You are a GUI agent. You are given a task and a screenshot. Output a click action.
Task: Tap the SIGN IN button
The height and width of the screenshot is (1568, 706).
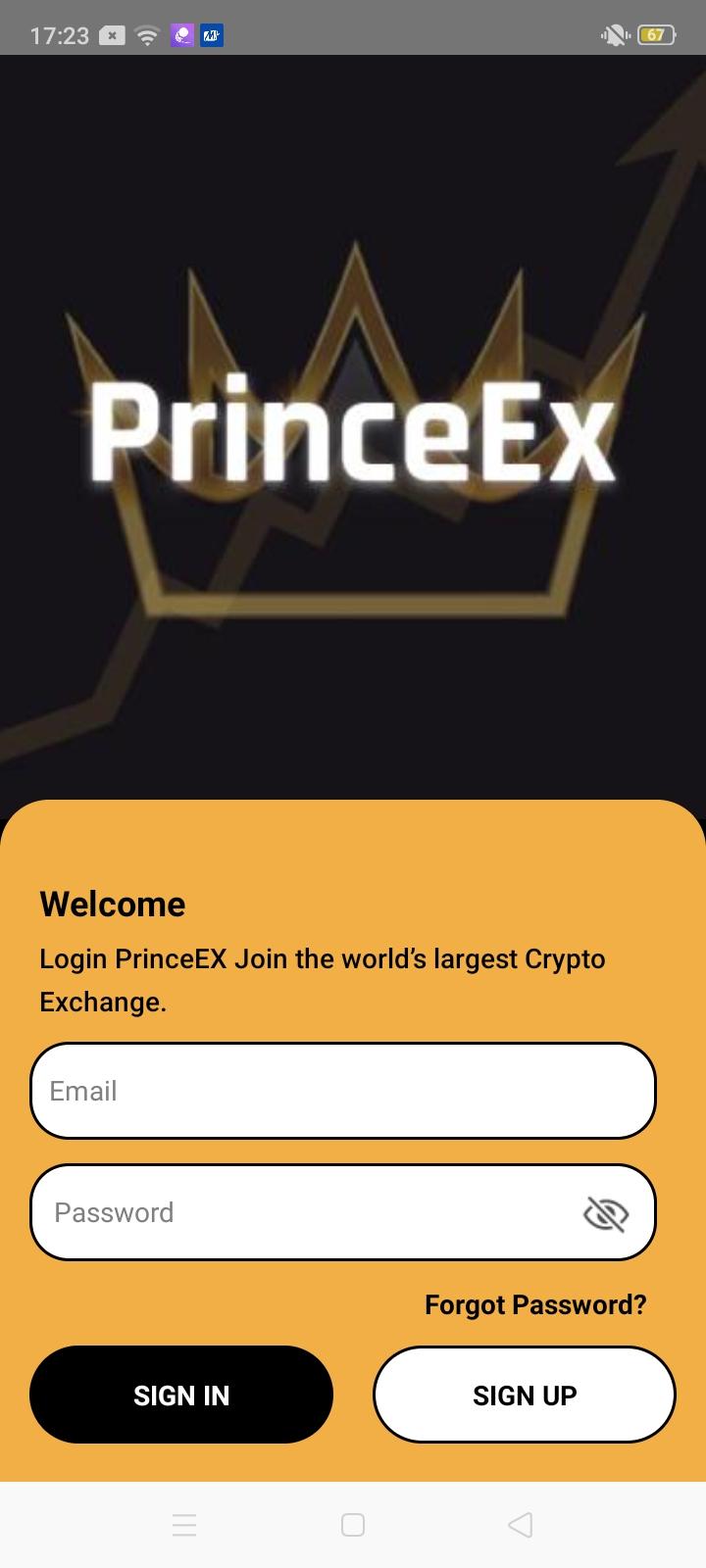pyautogui.click(x=181, y=1395)
